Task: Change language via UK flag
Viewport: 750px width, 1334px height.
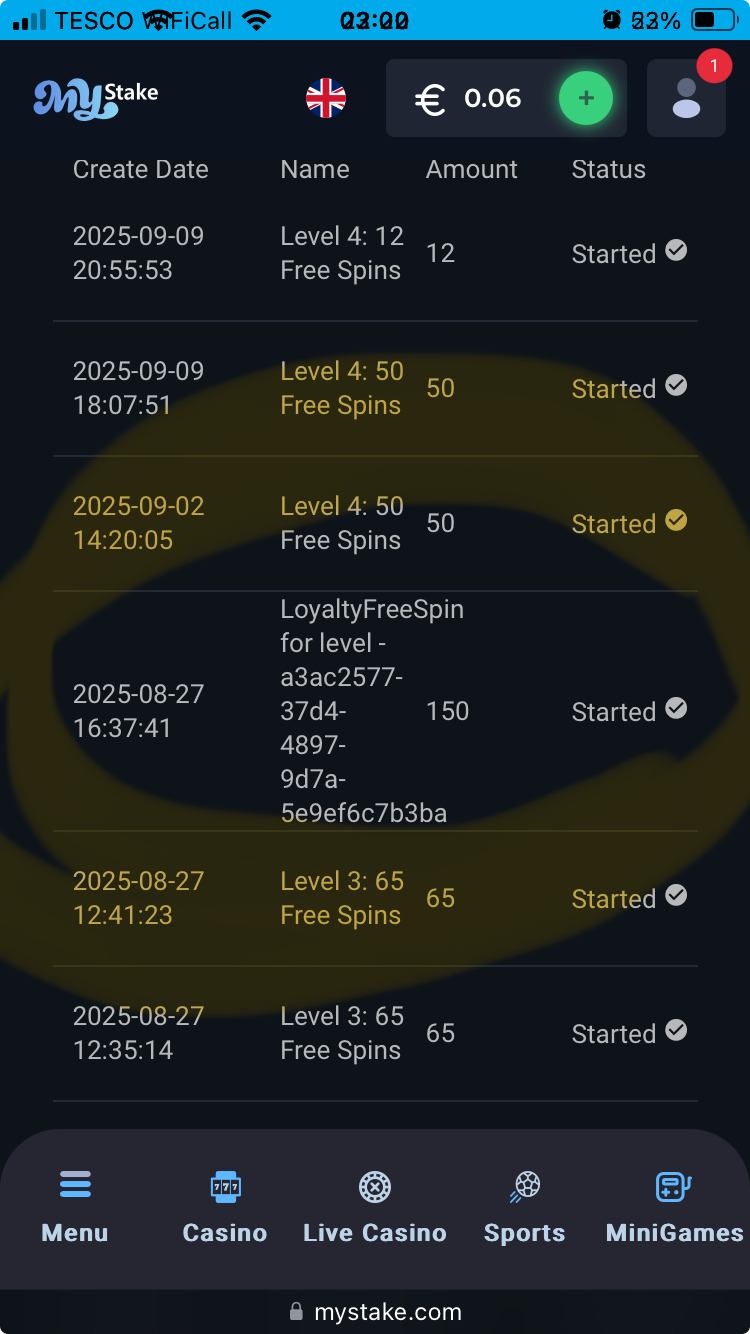Action: [x=326, y=98]
